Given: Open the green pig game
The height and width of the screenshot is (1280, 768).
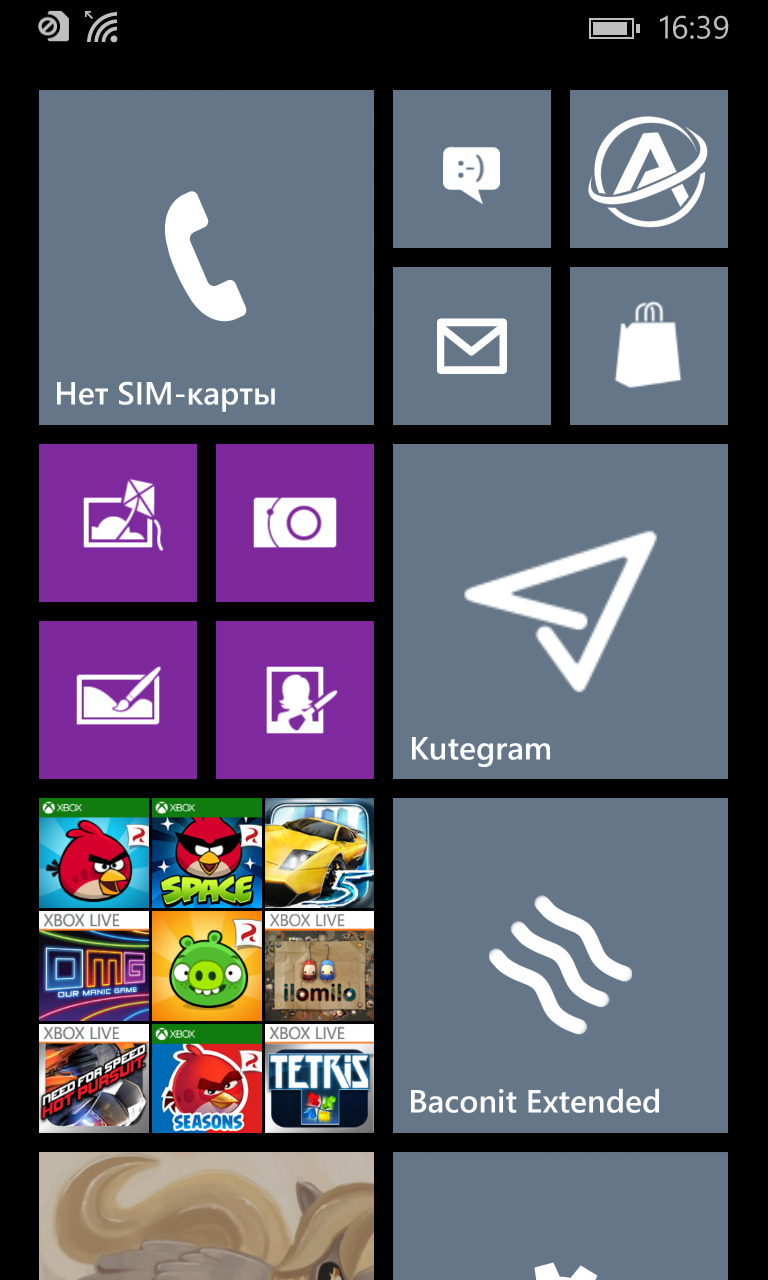Looking at the screenshot, I should click(207, 966).
